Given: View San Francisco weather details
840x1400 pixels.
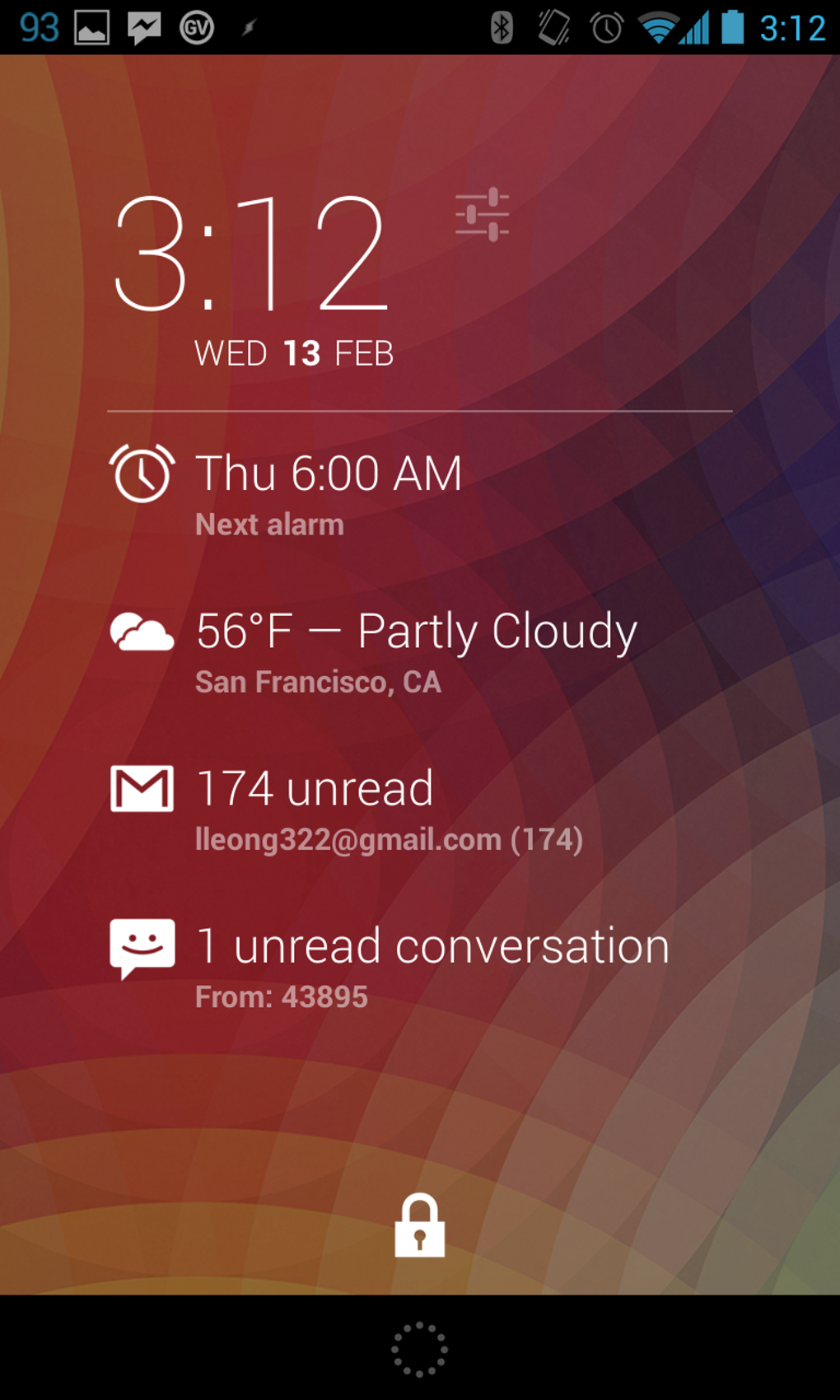Looking at the screenshot, I should click(x=375, y=651).
